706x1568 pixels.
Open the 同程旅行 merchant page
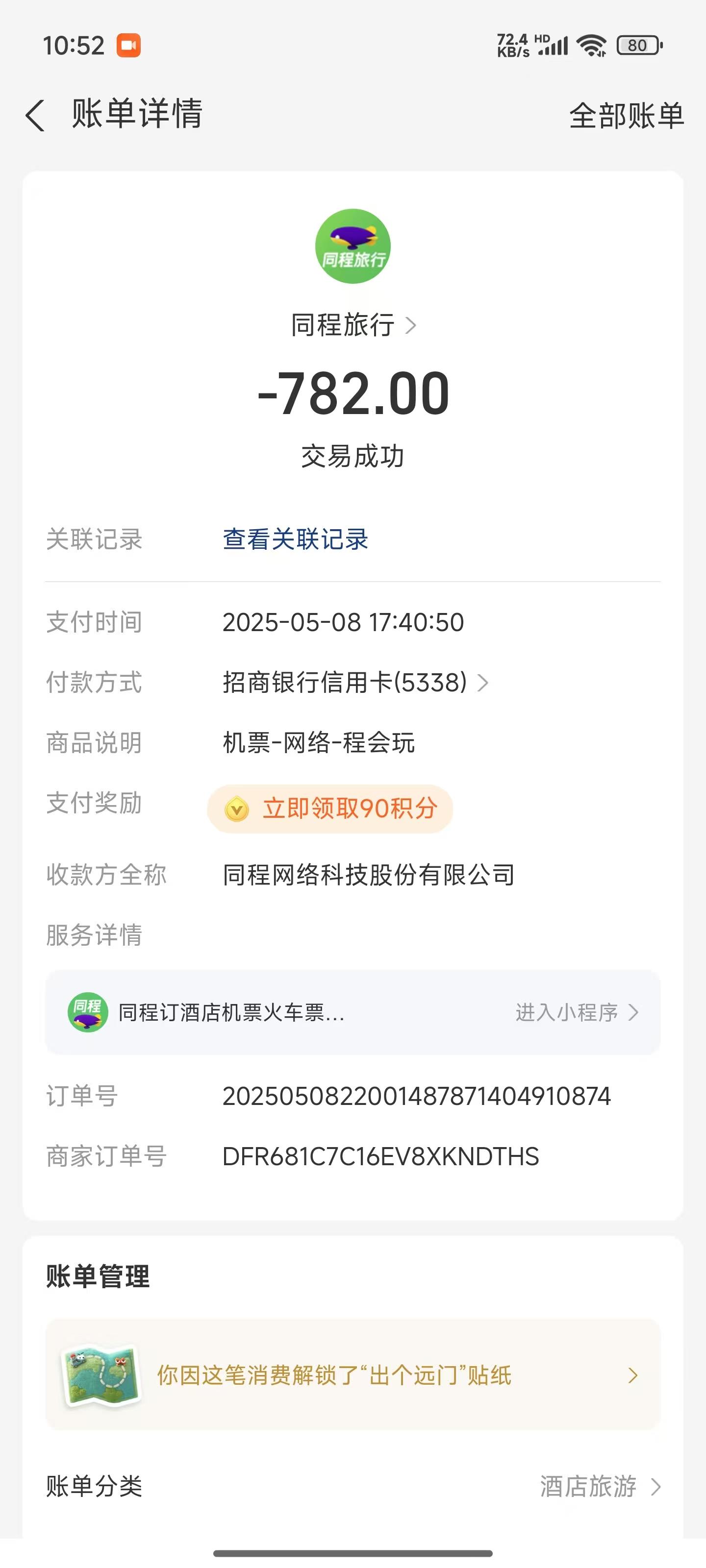point(353,325)
